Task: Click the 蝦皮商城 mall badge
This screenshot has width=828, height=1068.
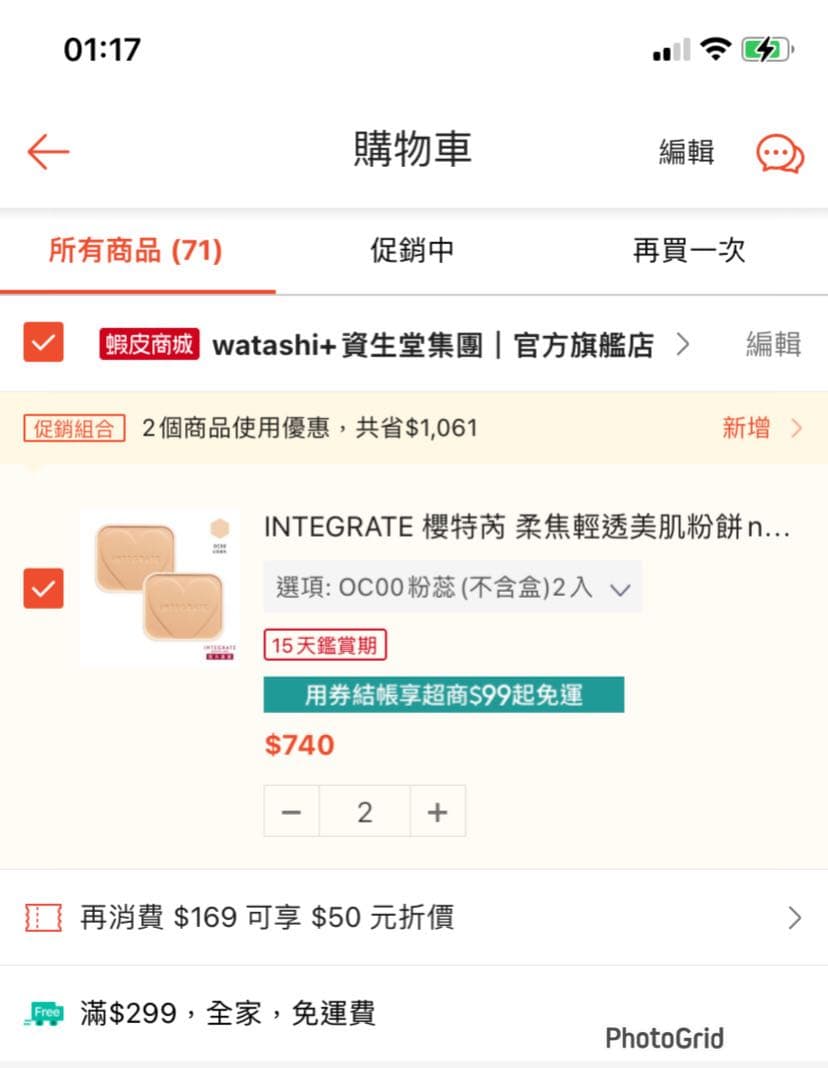Action: tap(148, 343)
